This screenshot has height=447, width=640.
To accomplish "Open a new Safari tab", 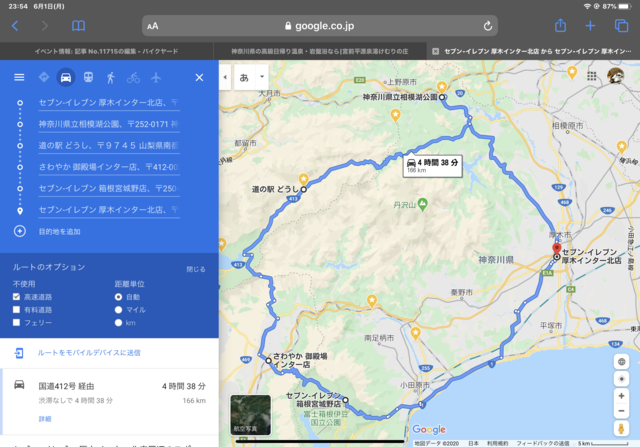I will click(590, 26).
